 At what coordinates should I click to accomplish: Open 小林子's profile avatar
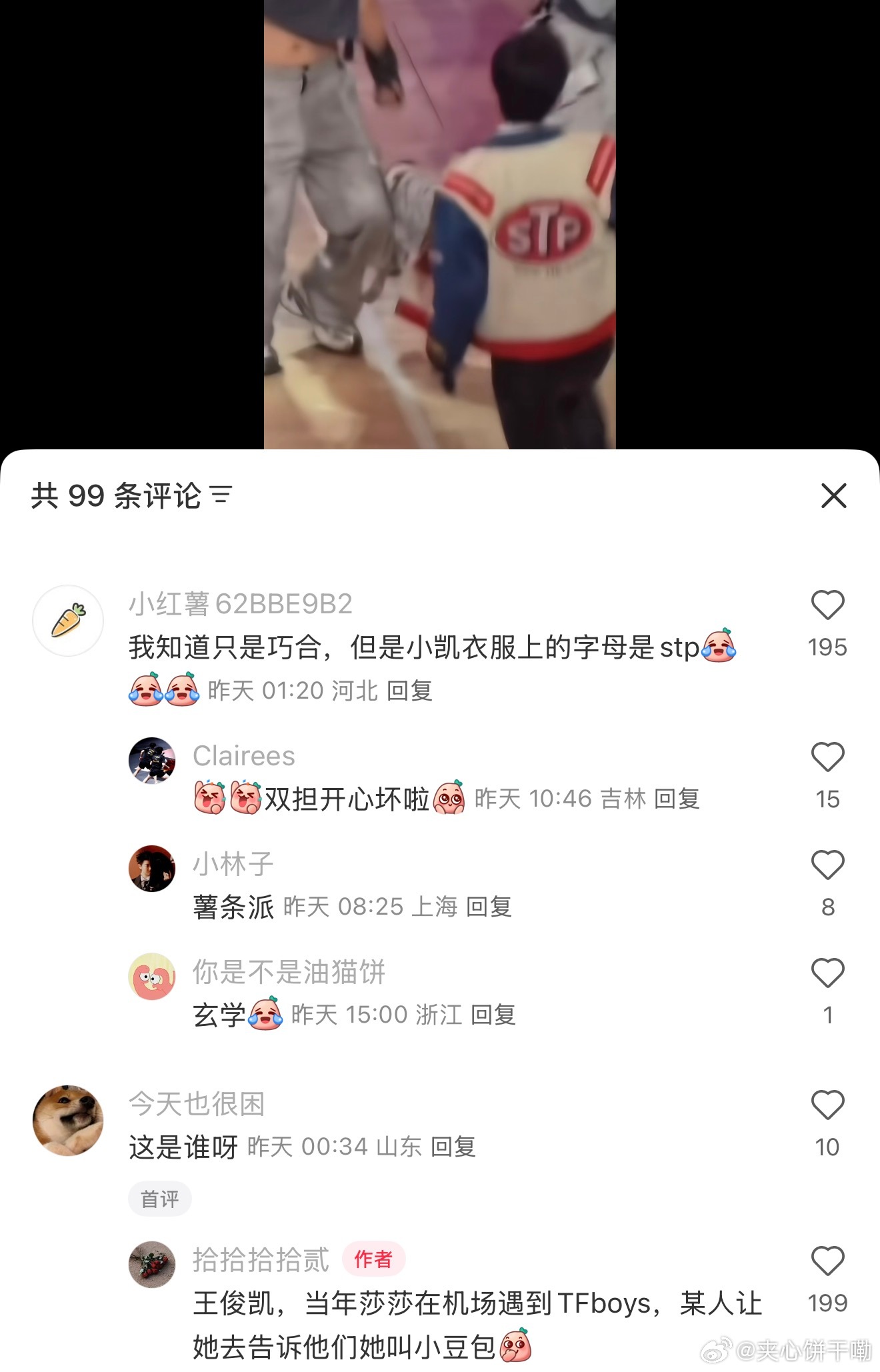tap(152, 869)
